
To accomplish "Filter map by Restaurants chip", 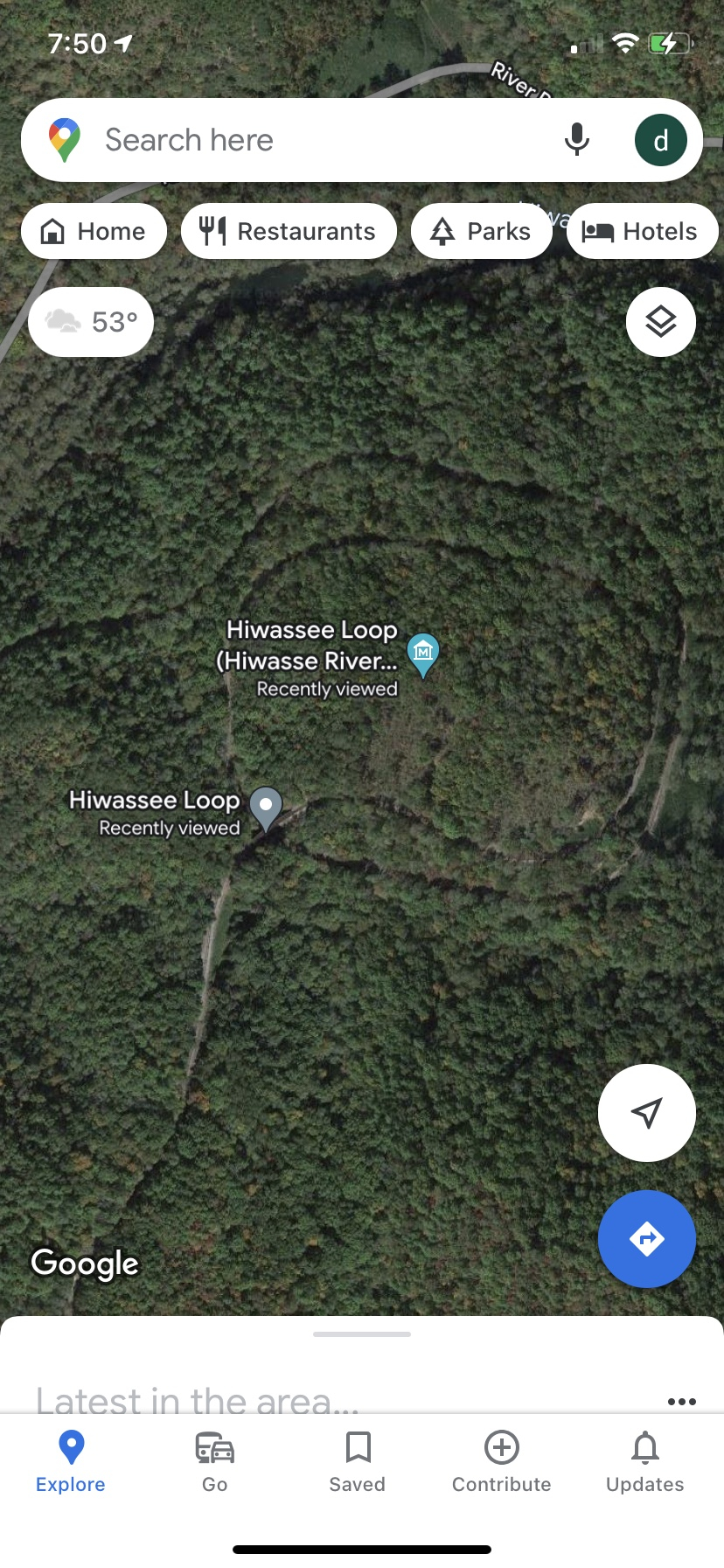I will click(289, 231).
